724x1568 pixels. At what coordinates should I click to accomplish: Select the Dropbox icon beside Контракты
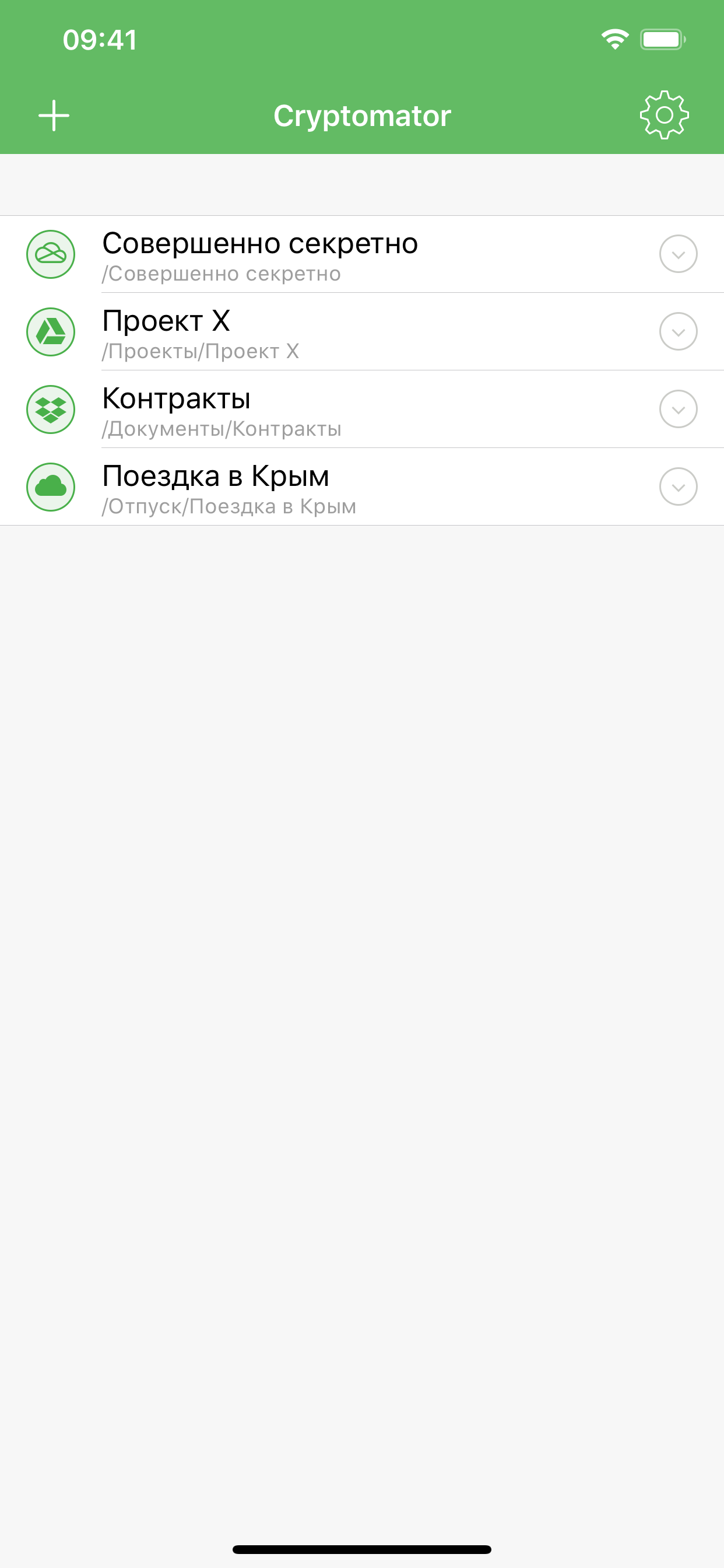51,409
